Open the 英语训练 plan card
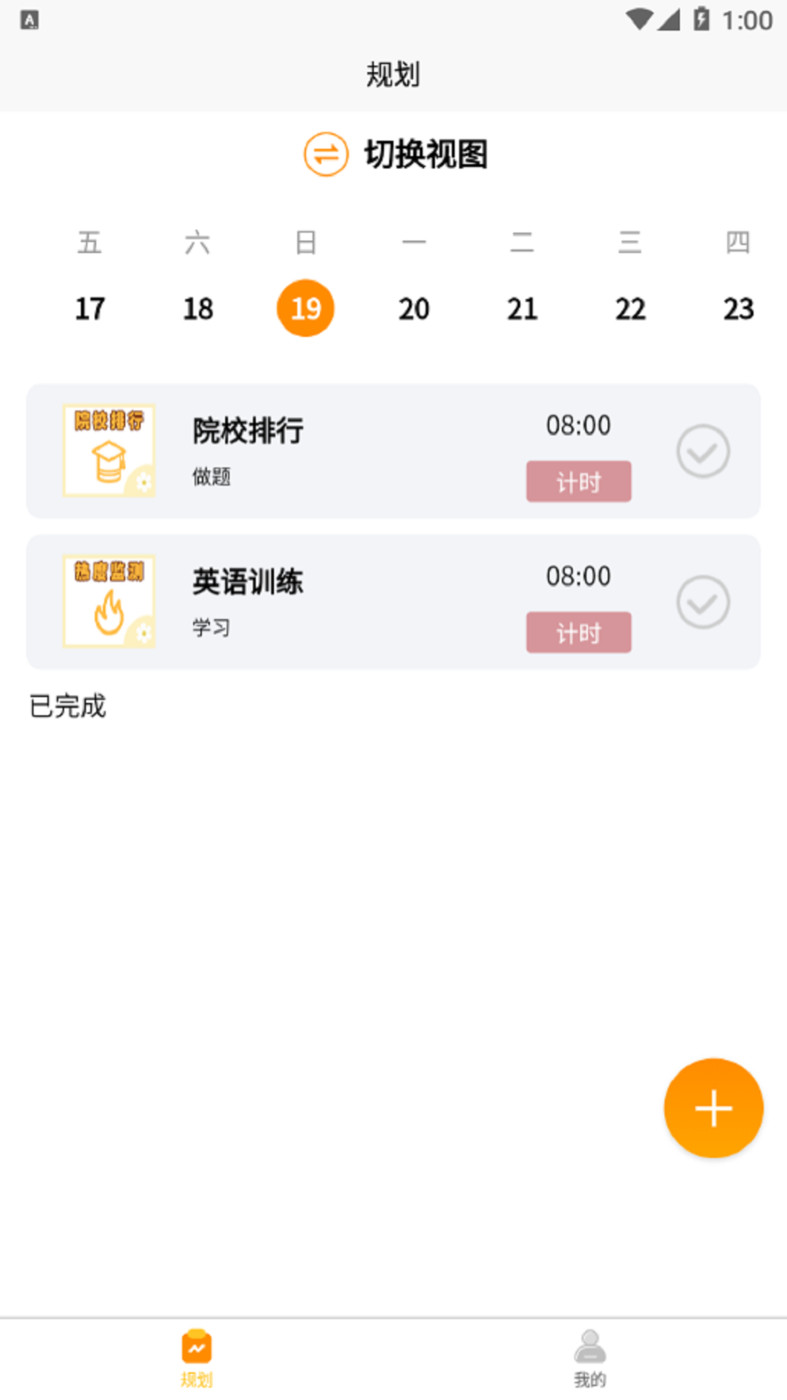Image resolution: width=787 pixels, height=1400 pixels. tap(300, 602)
